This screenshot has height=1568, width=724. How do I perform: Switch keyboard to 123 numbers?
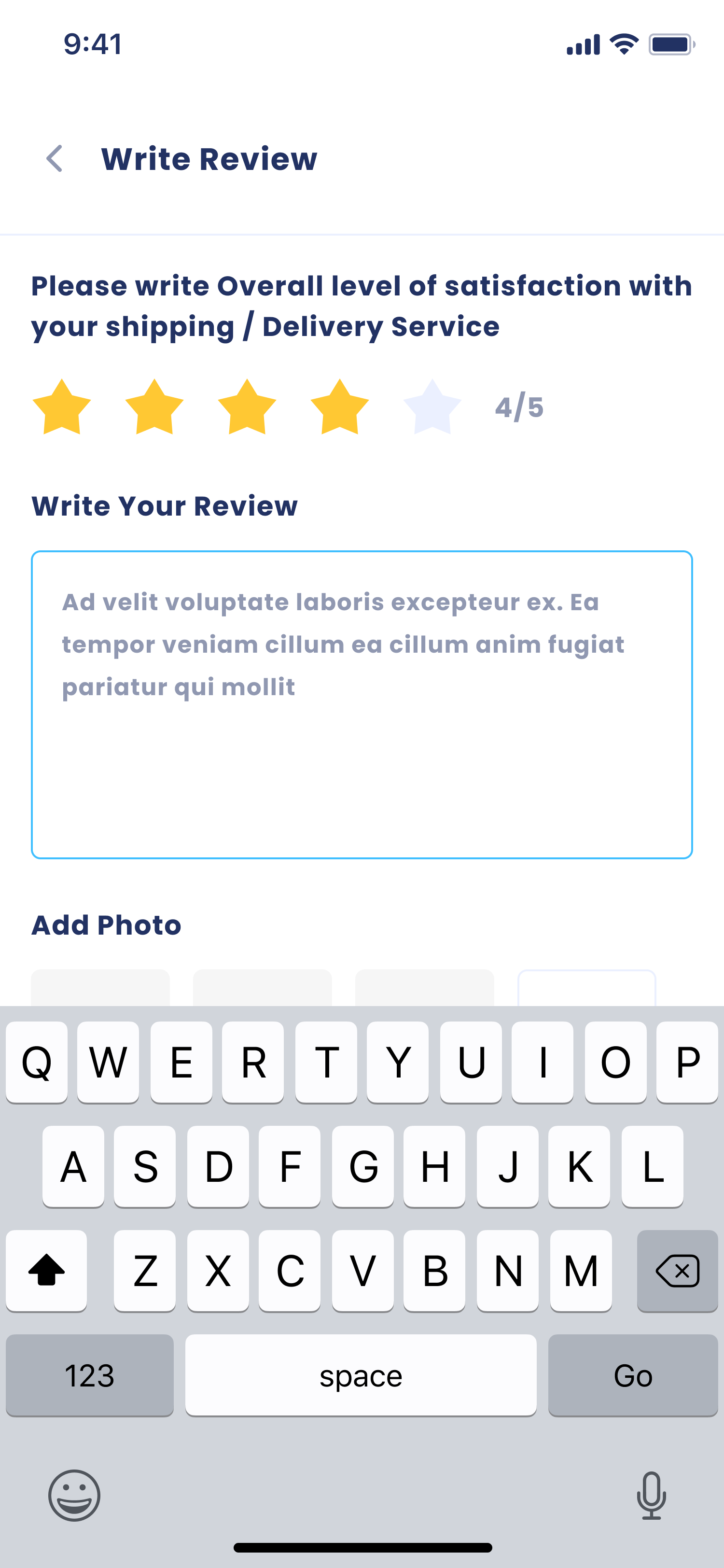[x=89, y=1375]
